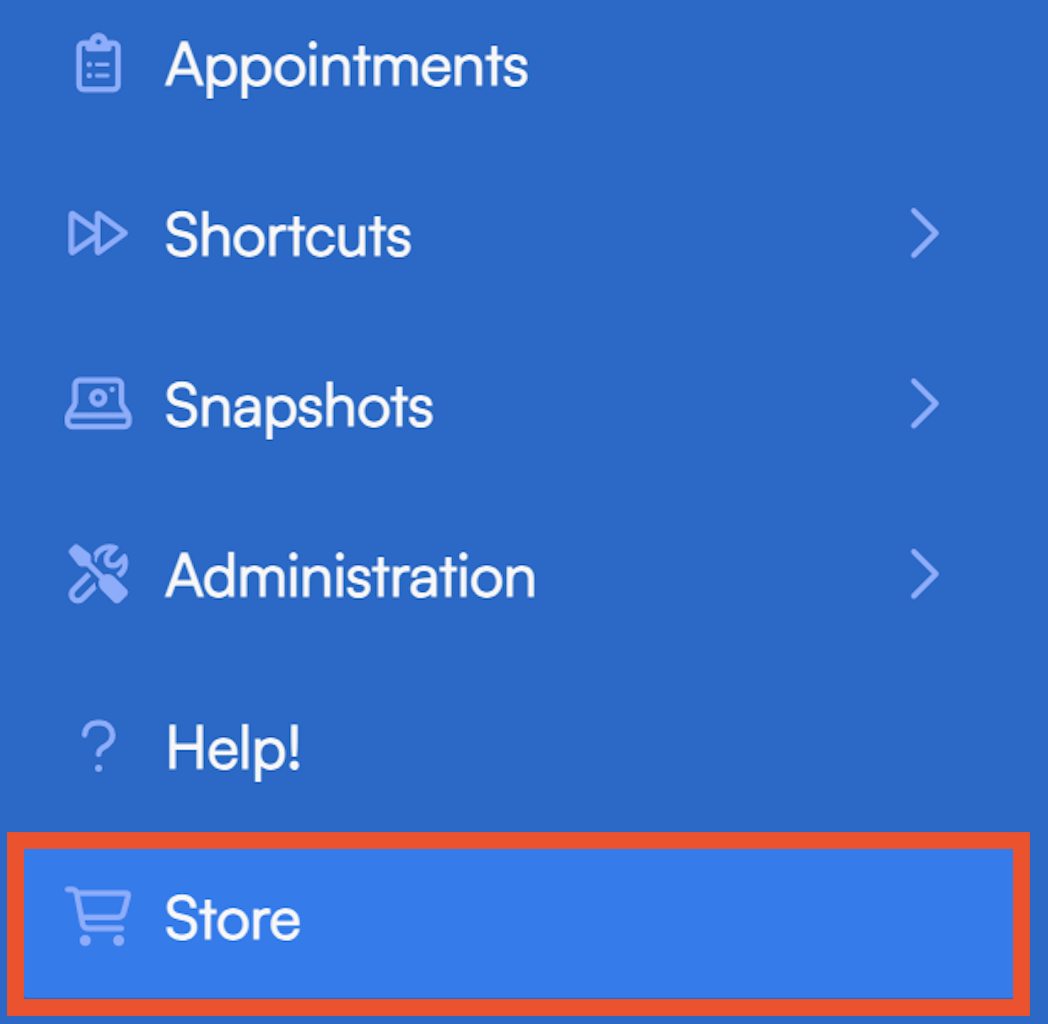Expand the Shortcuts submenu

pyautogui.click(x=288, y=236)
